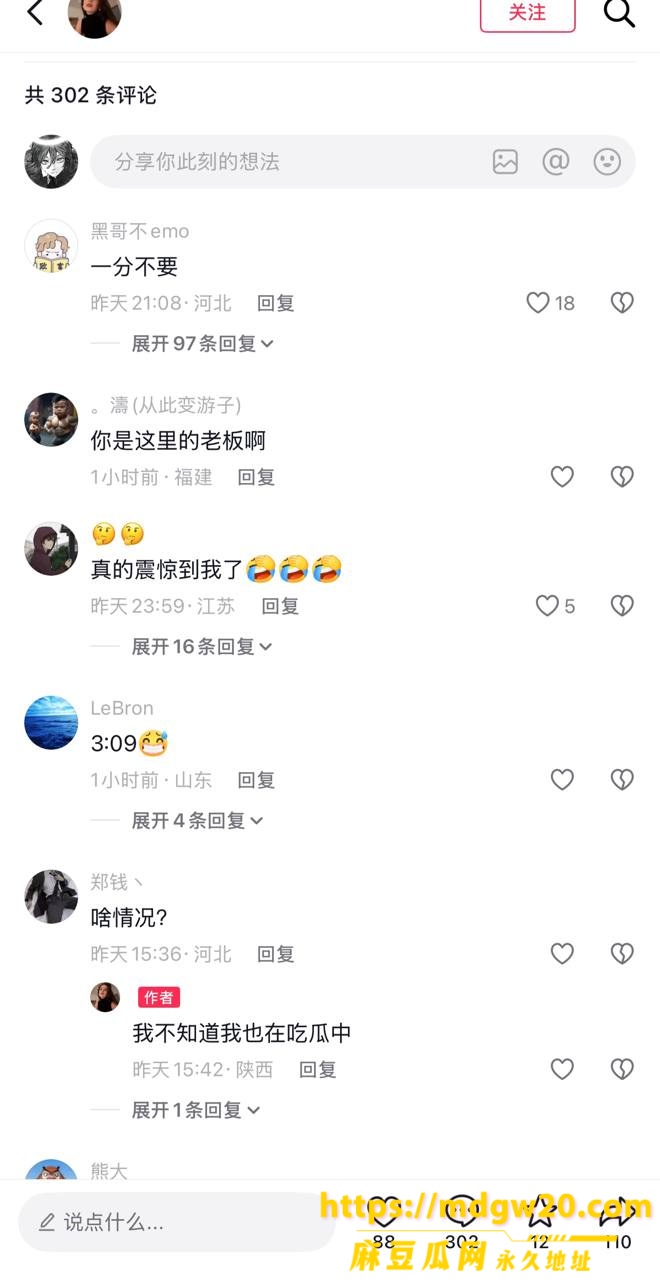The image size is (660, 1280).
Task: Expand 16 replies under 真的震惊到我了
Action: click(203, 647)
